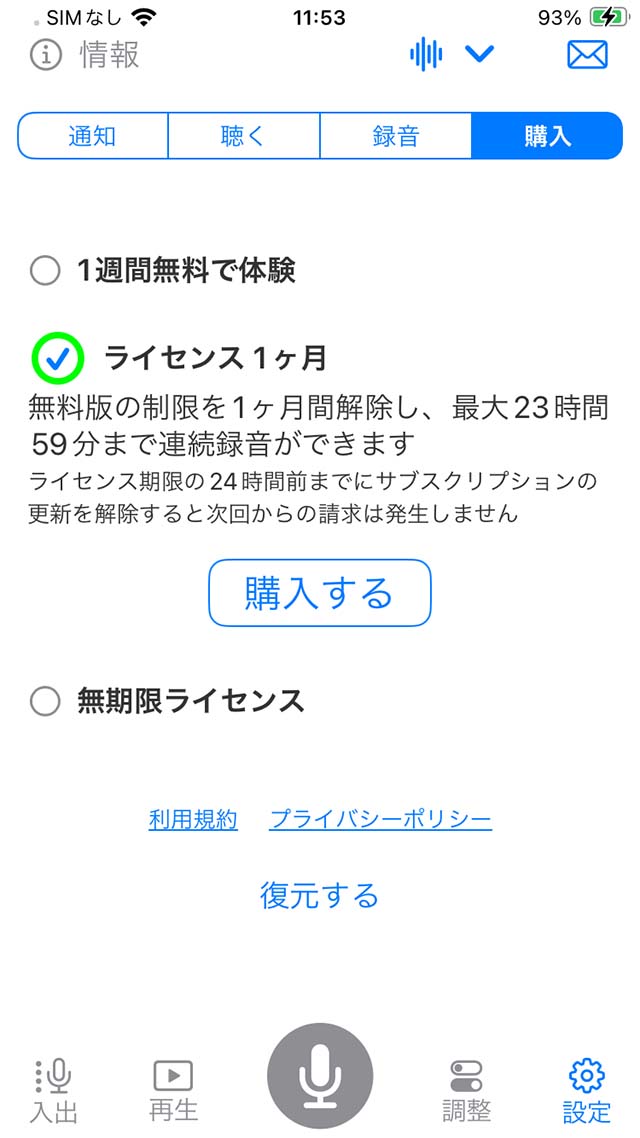Switch to the 聴く segment
Image resolution: width=640 pixels, height=1138 pixels.
[x=244, y=136]
